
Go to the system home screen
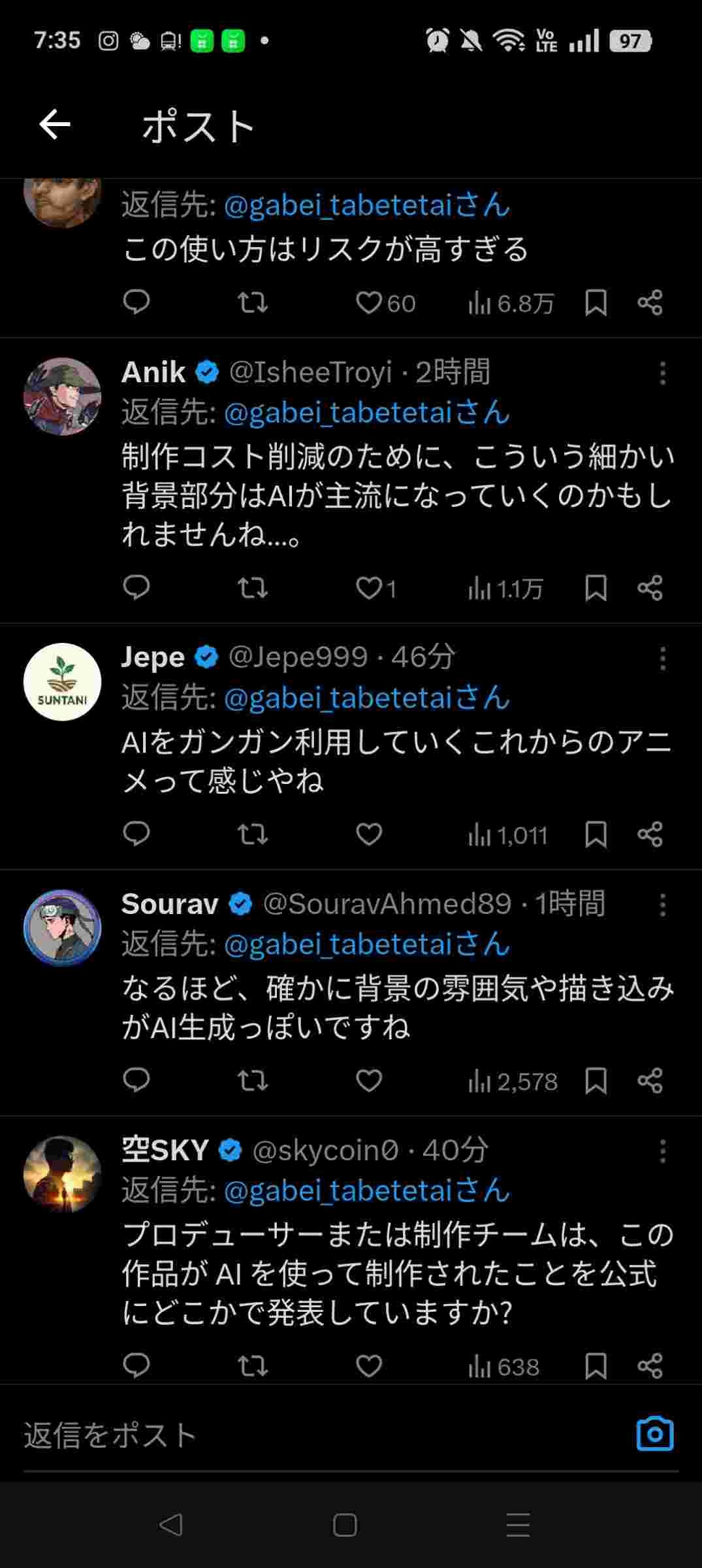345,1525
